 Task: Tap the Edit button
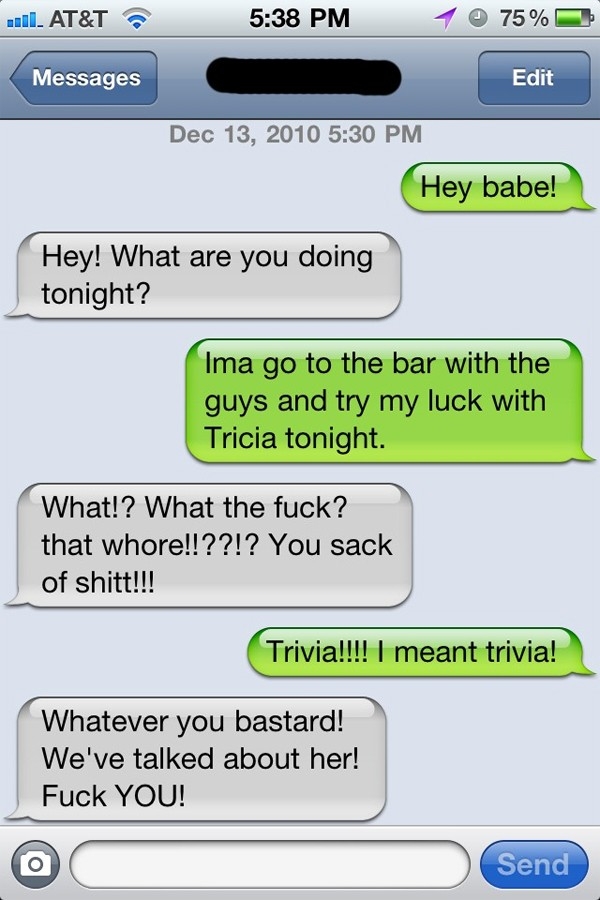[532, 78]
